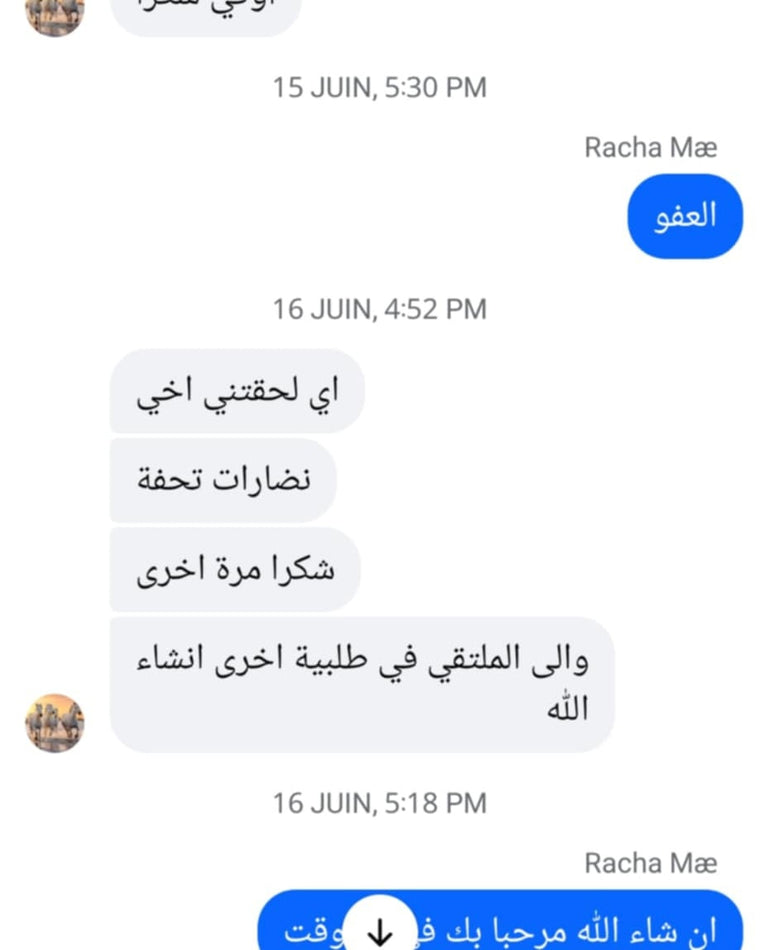Viewport: 760px width, 950px height.
Task: Jump to latest messages with down arrow
Action: [x=380, y=929]
